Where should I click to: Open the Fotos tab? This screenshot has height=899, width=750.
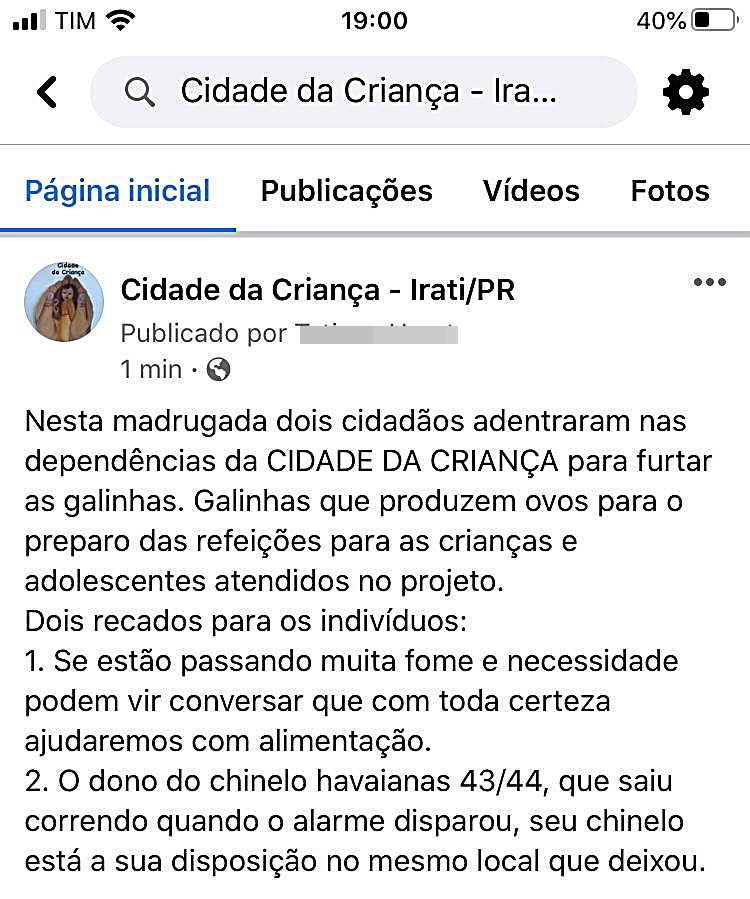point(670,191)
